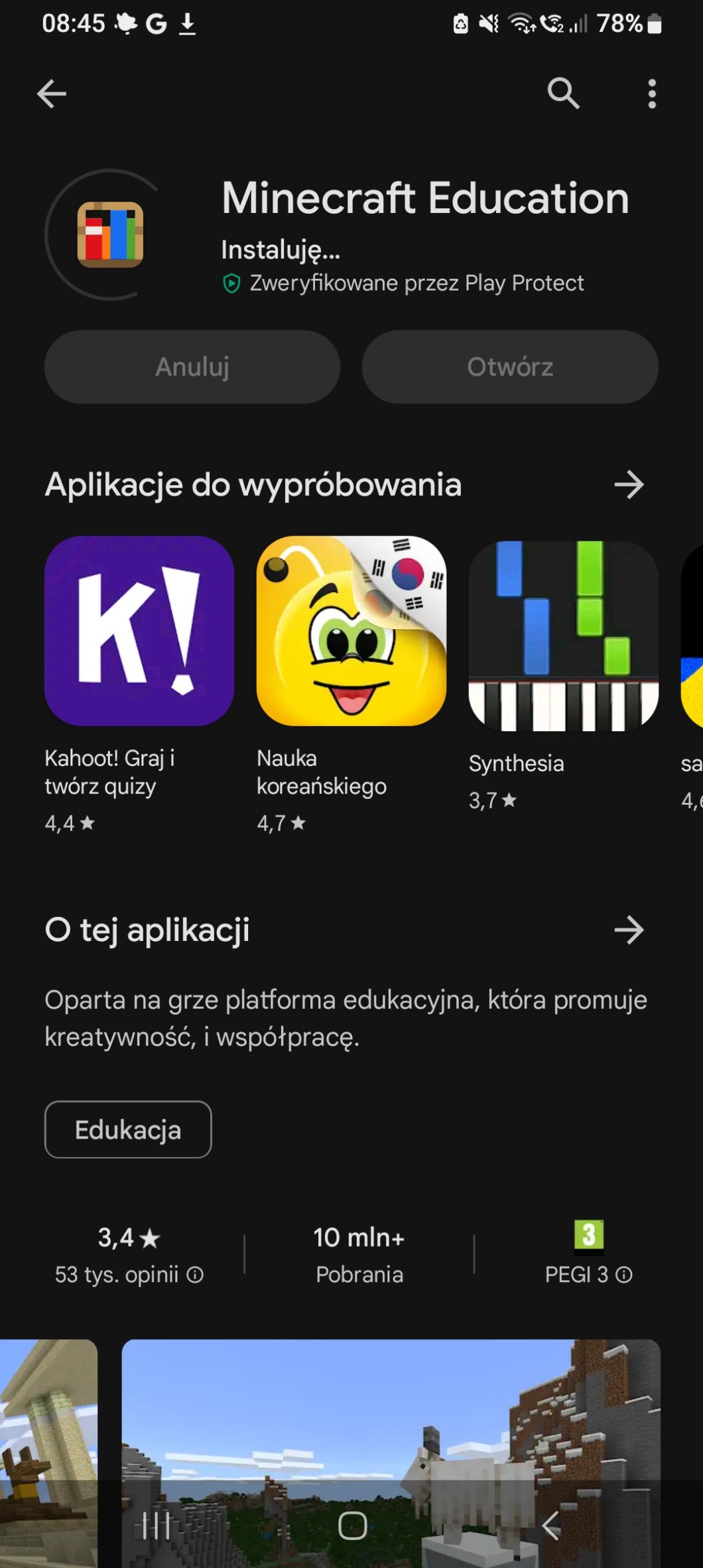This screenshot has width=703, height=1568.
Task: Open recent apps from navigation bar
Action: coord(157,1526)
